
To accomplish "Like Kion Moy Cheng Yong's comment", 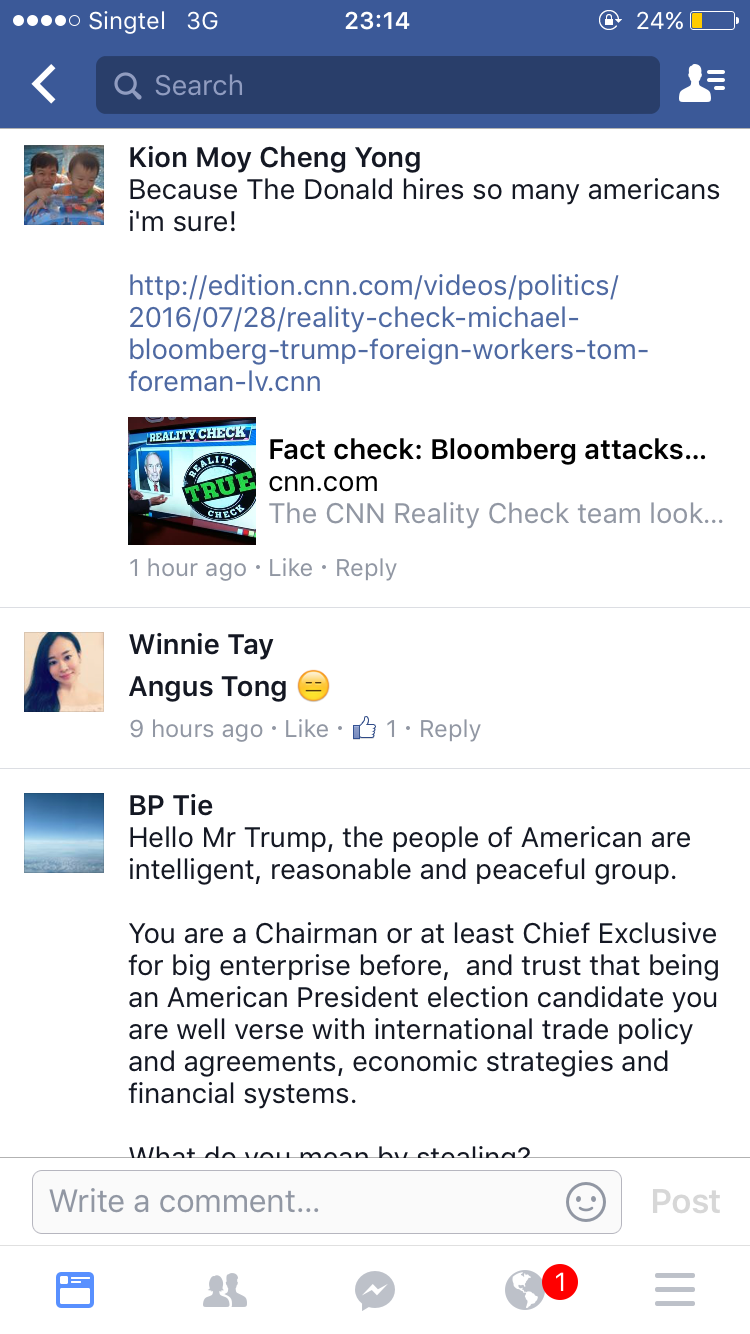I will pyautogui.click(x=290, y=568).
